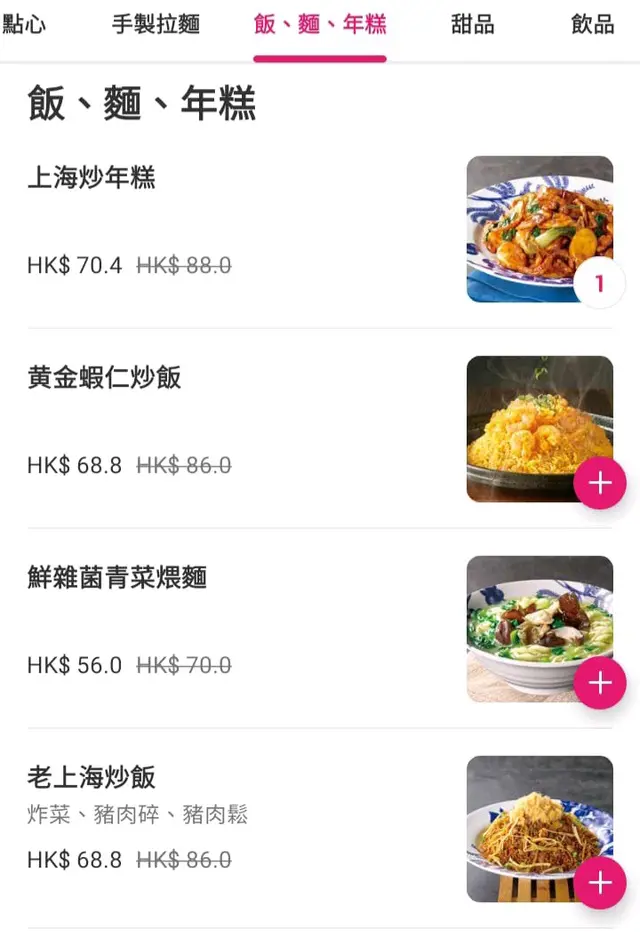Image resolution: width=640 pixels, height=946 pixels.
Task: Open the 上海炒年糕 item details
Action: point(92,178)
